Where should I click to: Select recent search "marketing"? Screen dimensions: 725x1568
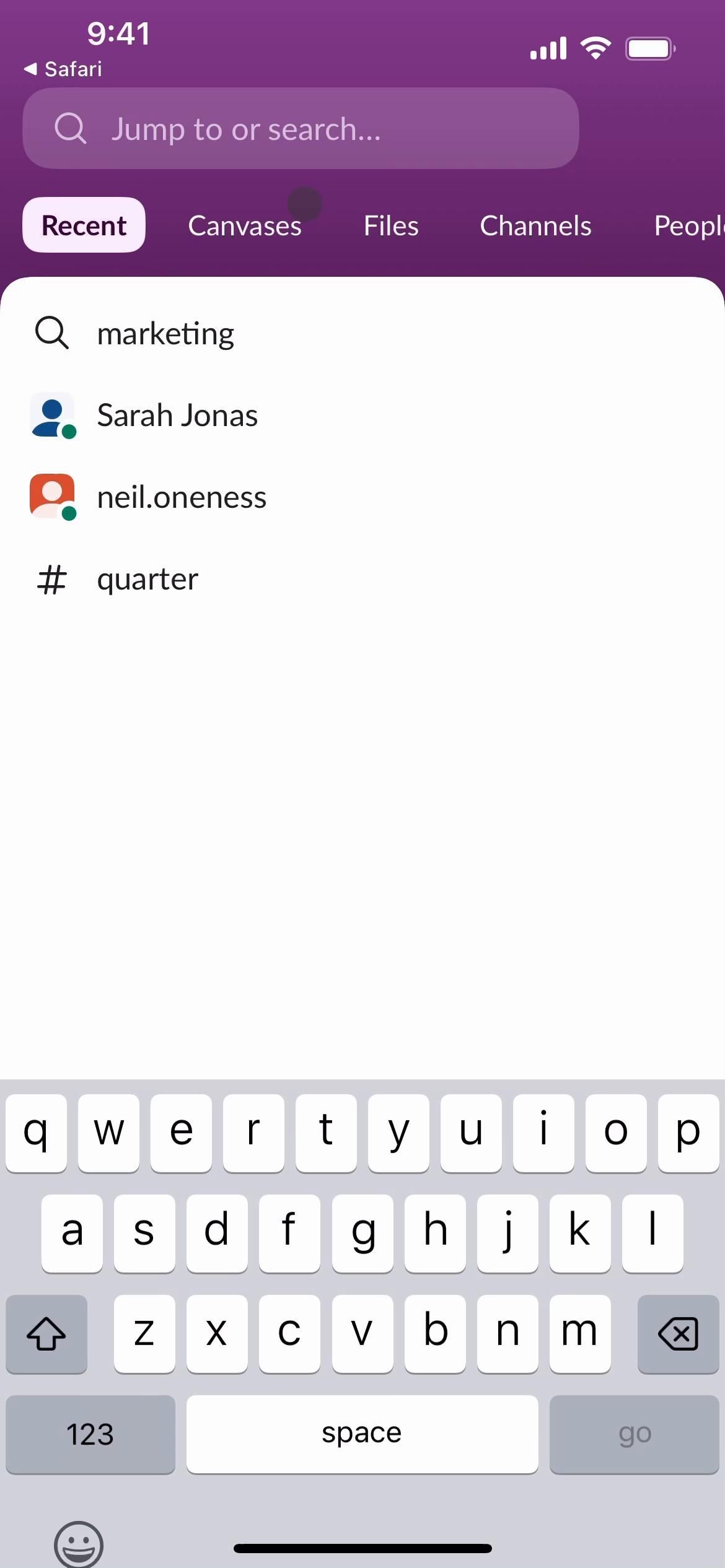[x=165, y=333]
